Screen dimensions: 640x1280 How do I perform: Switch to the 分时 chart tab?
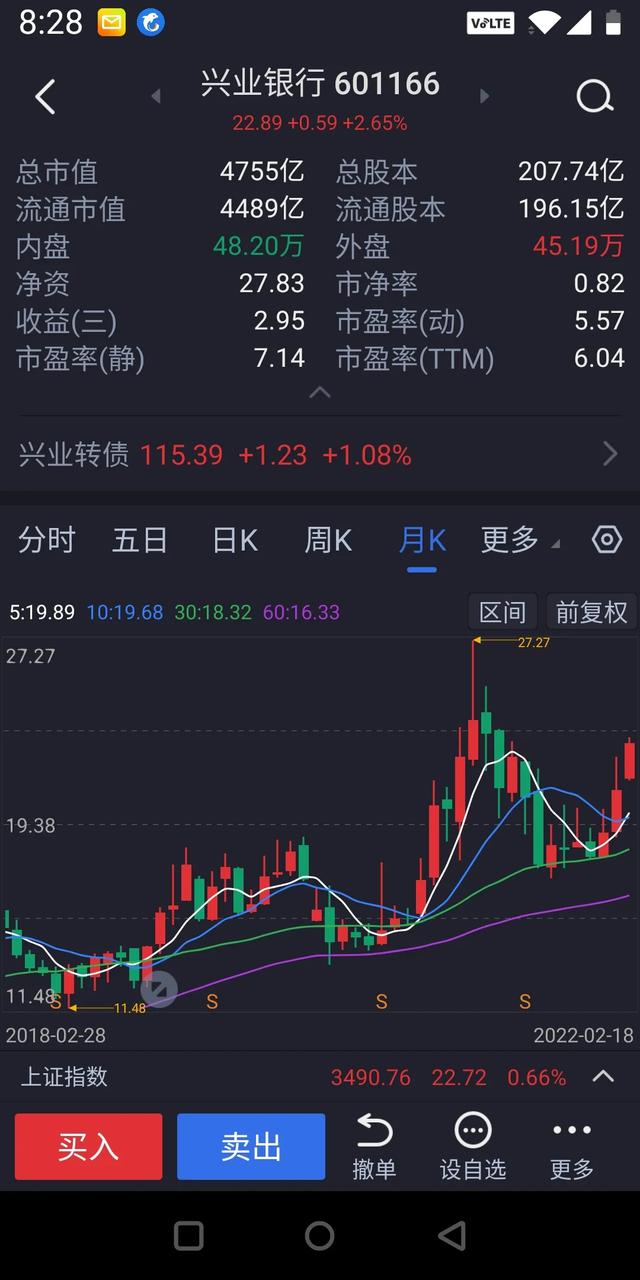[47, 540]
